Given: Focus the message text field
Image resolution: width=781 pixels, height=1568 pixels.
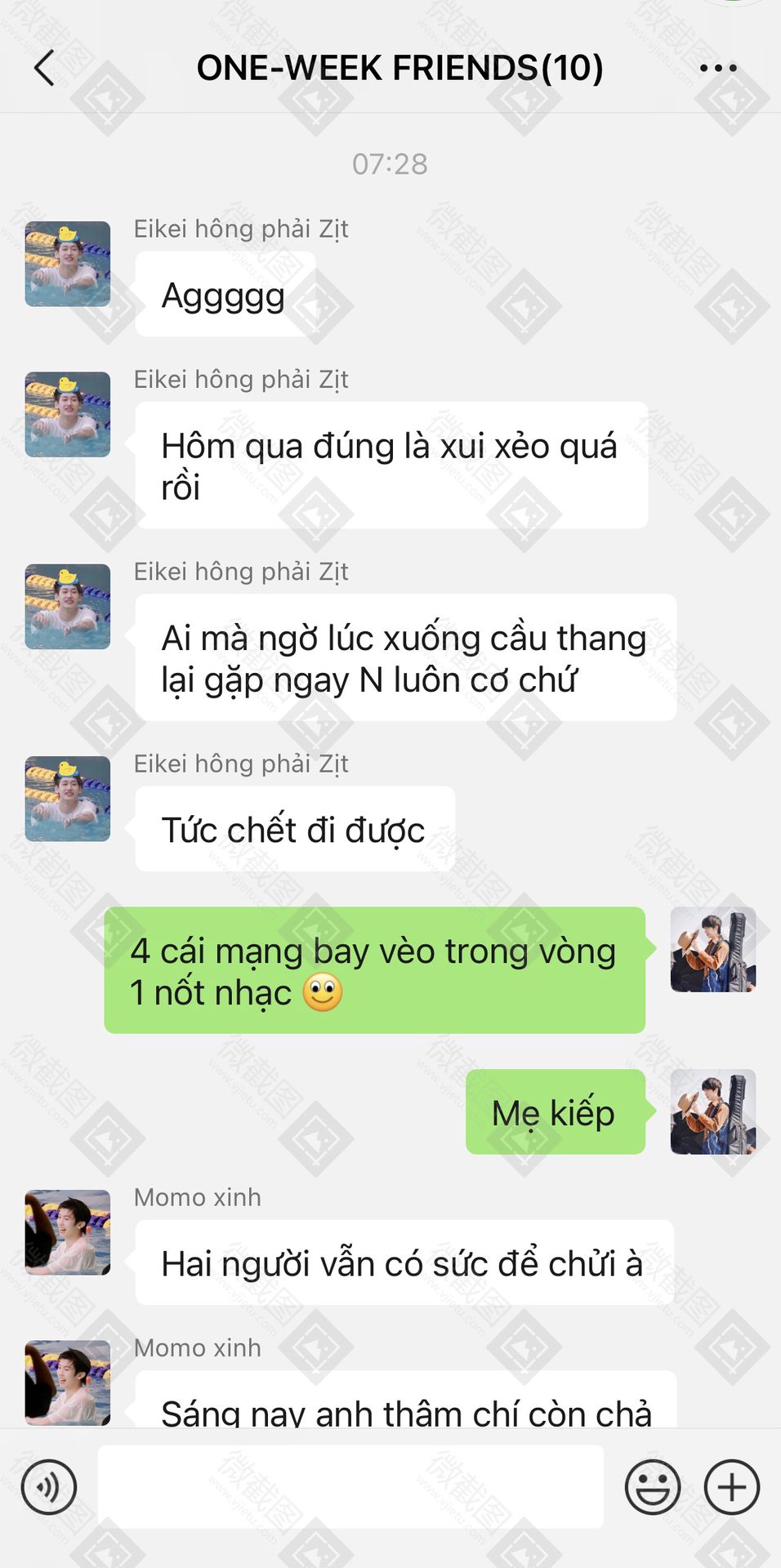Looking at the screenshot, I should coord(350,1487).
